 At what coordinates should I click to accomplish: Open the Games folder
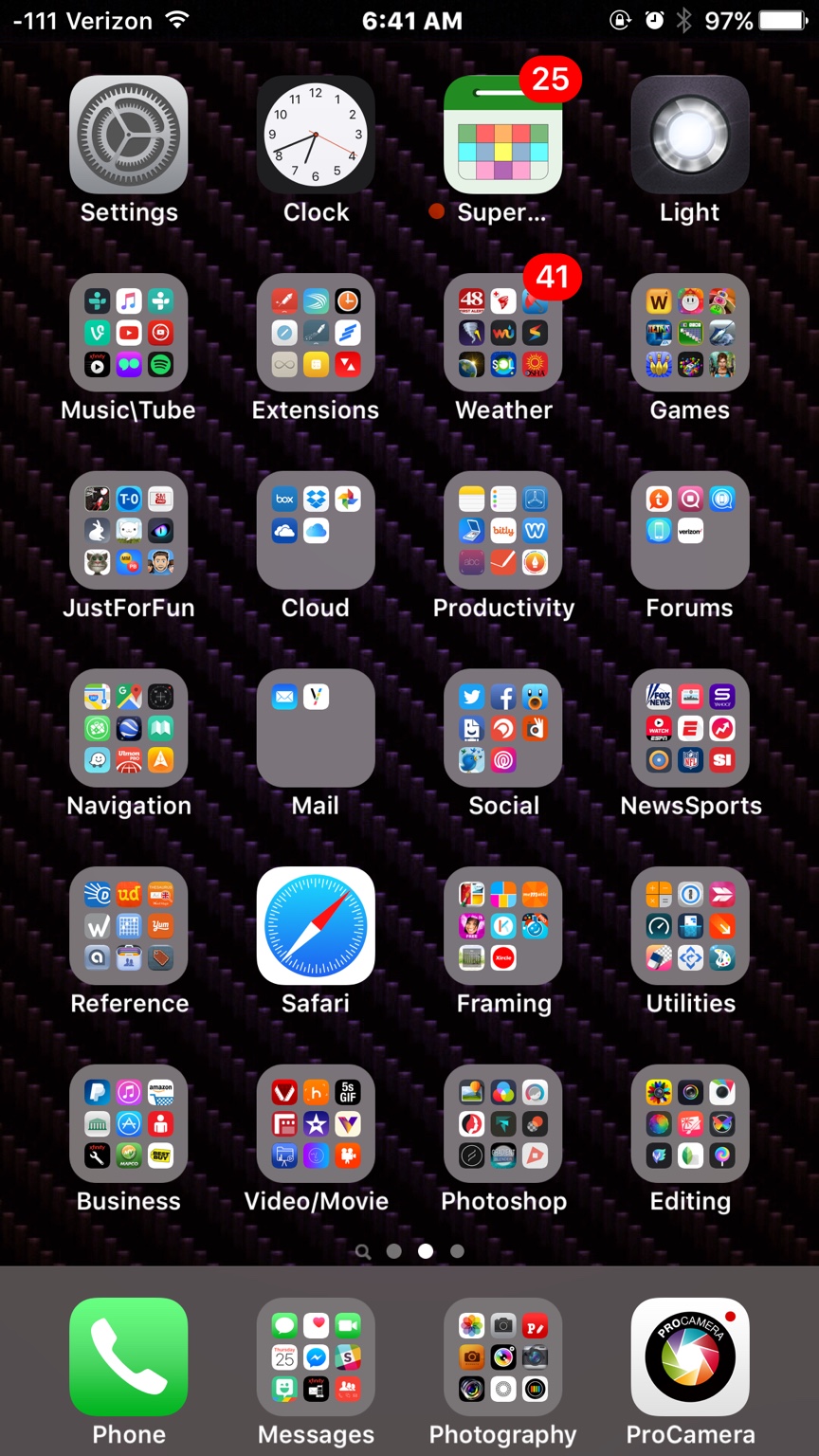tap(690, 333)
